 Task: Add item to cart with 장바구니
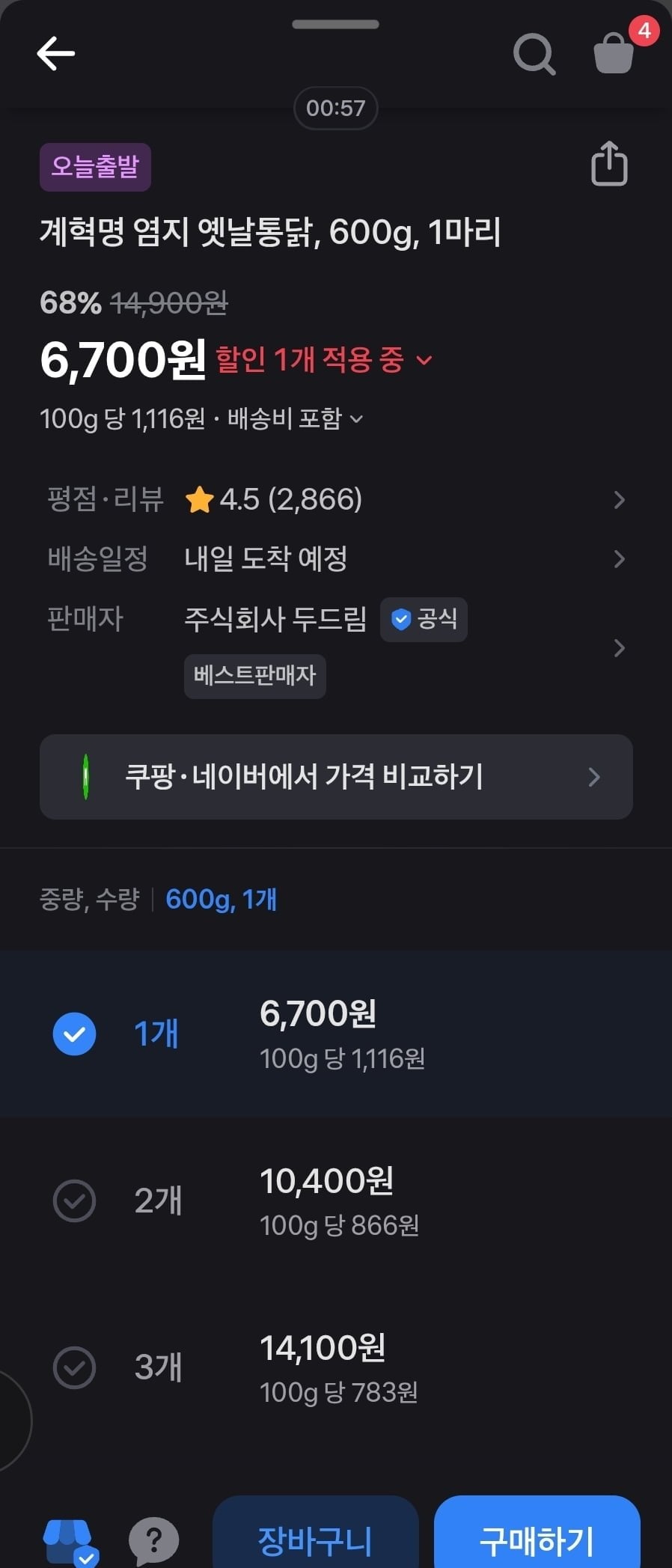315,1540
